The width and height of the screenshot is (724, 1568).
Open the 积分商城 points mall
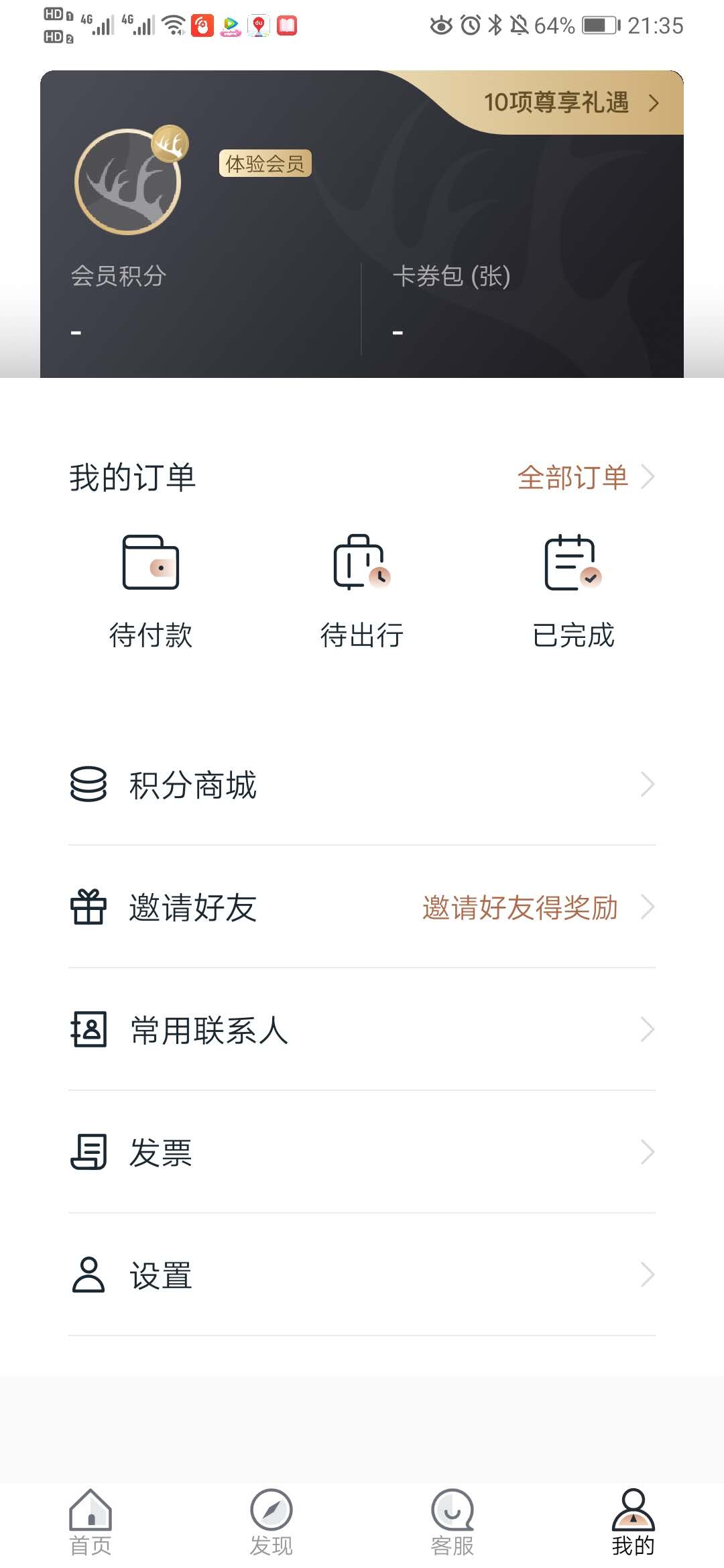coord(362,785)
